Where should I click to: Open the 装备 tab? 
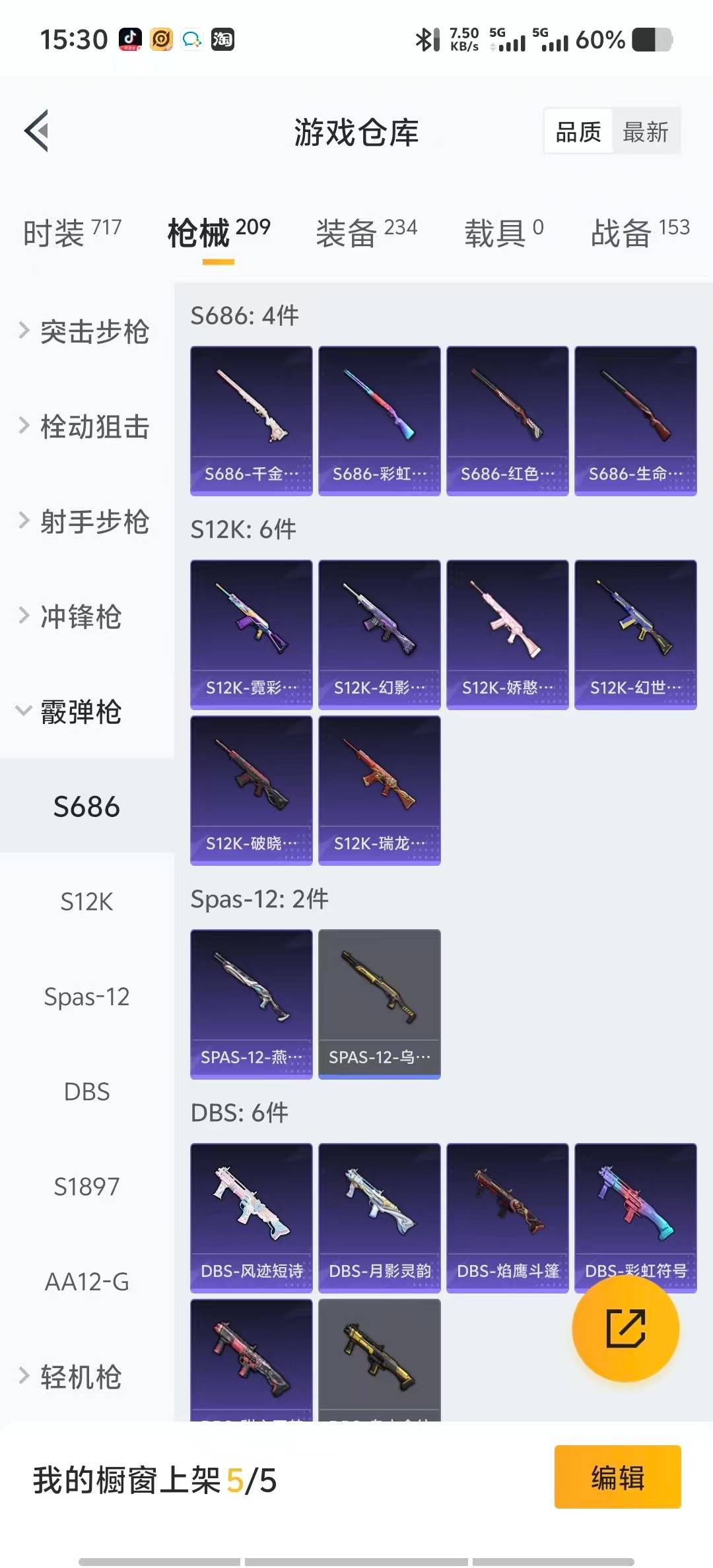coord(366,232)
